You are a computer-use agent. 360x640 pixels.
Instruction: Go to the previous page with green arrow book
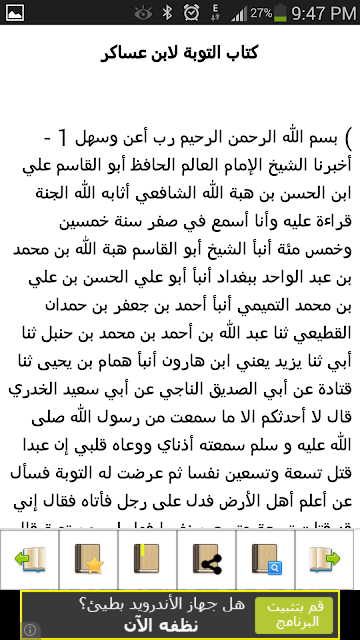tap(30, 559)
